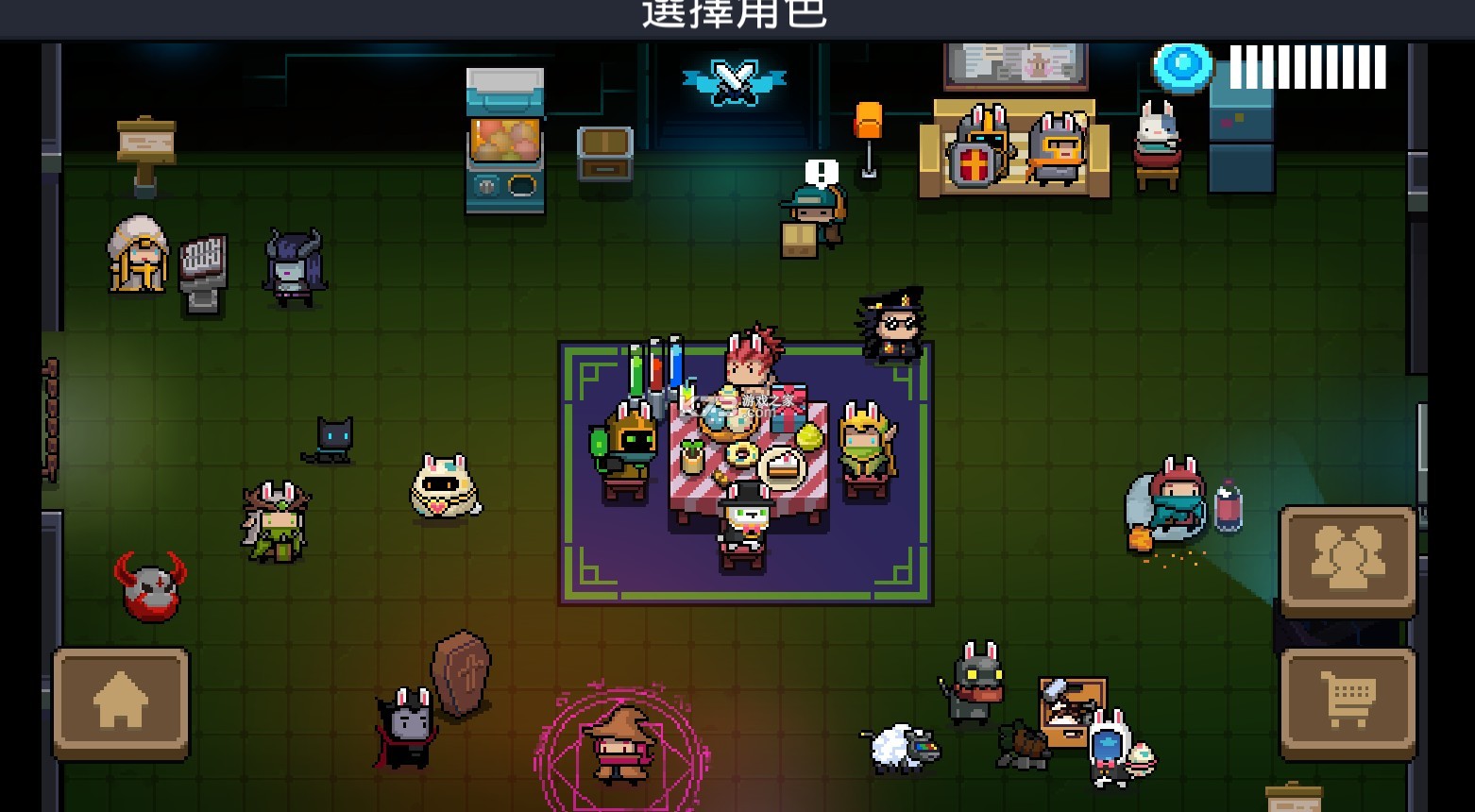The height and width of the screenshot is (812, 1475).
Task: Tap the gashapon capsule machine
Action: 505,140
